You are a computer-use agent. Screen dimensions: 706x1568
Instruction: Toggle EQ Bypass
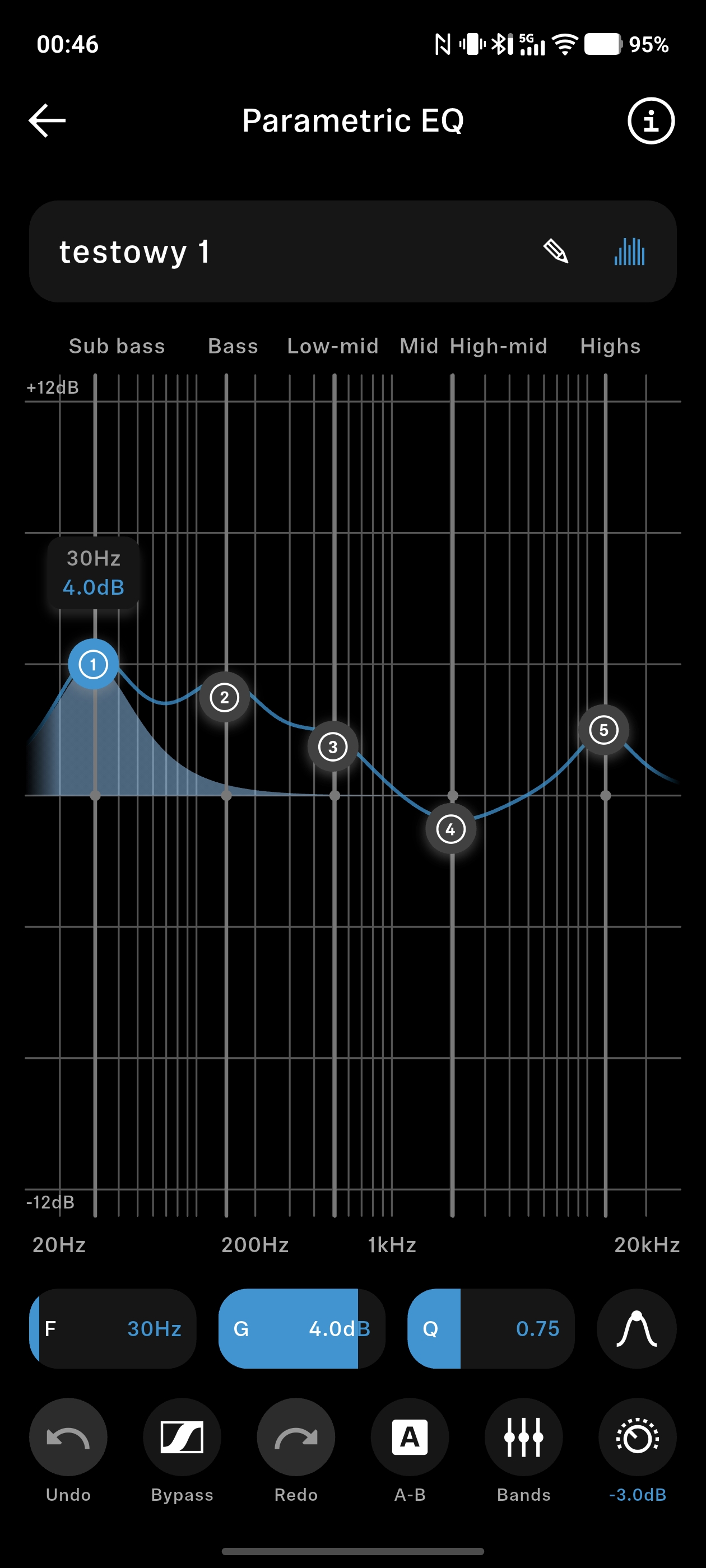(x=182, y=1437)
